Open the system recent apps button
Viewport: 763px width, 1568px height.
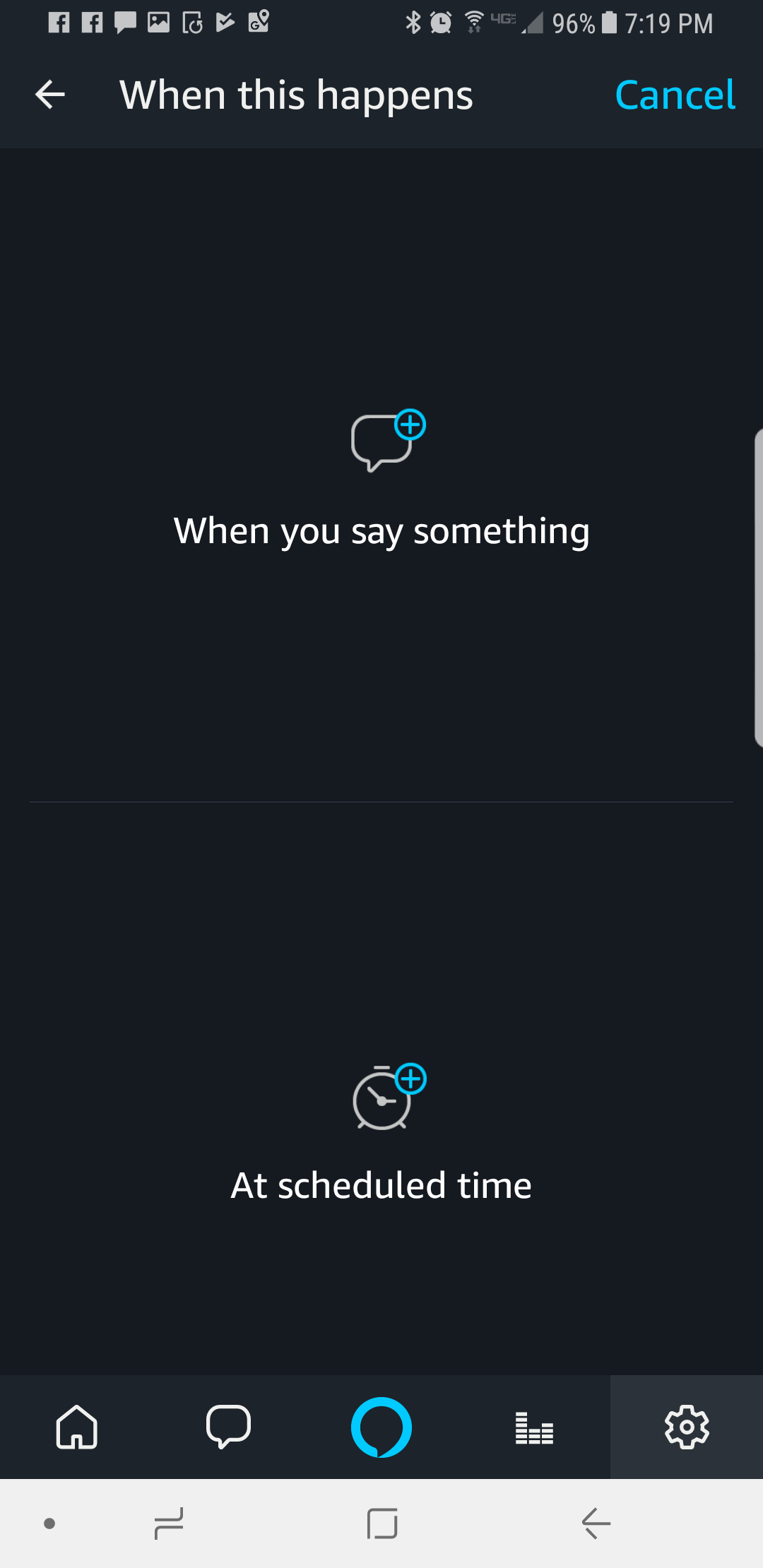click(x=169, y=1524)
